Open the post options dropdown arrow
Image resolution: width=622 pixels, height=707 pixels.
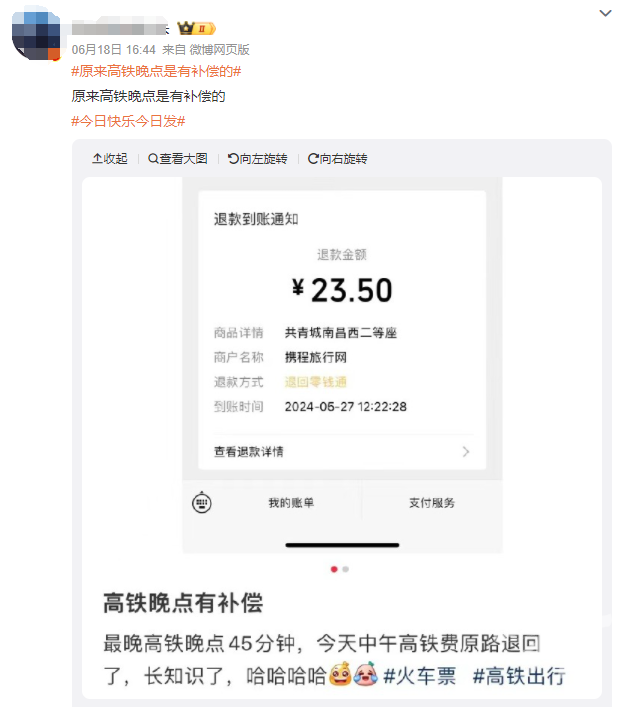tap(604, 13)
